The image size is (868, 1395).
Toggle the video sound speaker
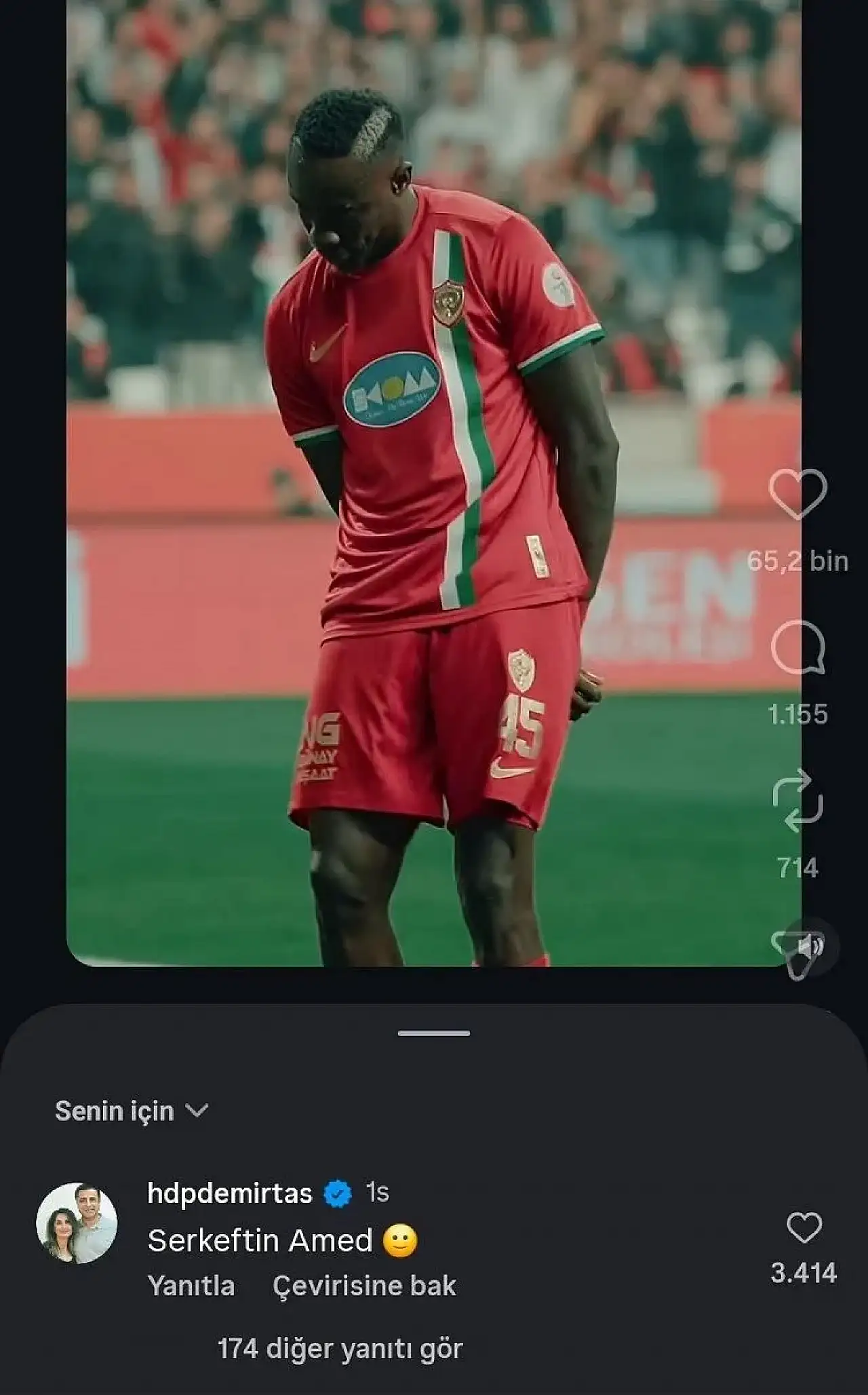(810, 946)
